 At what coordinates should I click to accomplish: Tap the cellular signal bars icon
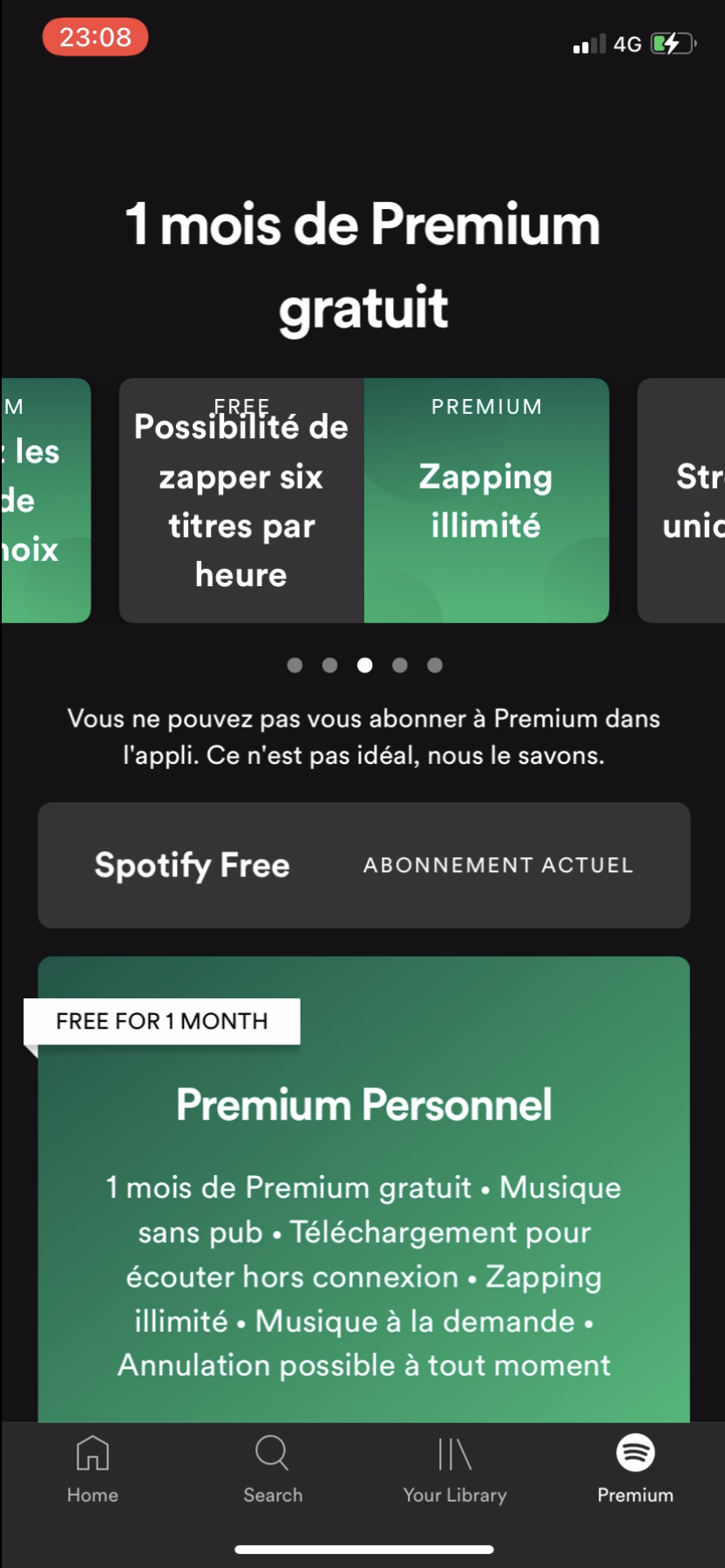(x=588, y=44)
